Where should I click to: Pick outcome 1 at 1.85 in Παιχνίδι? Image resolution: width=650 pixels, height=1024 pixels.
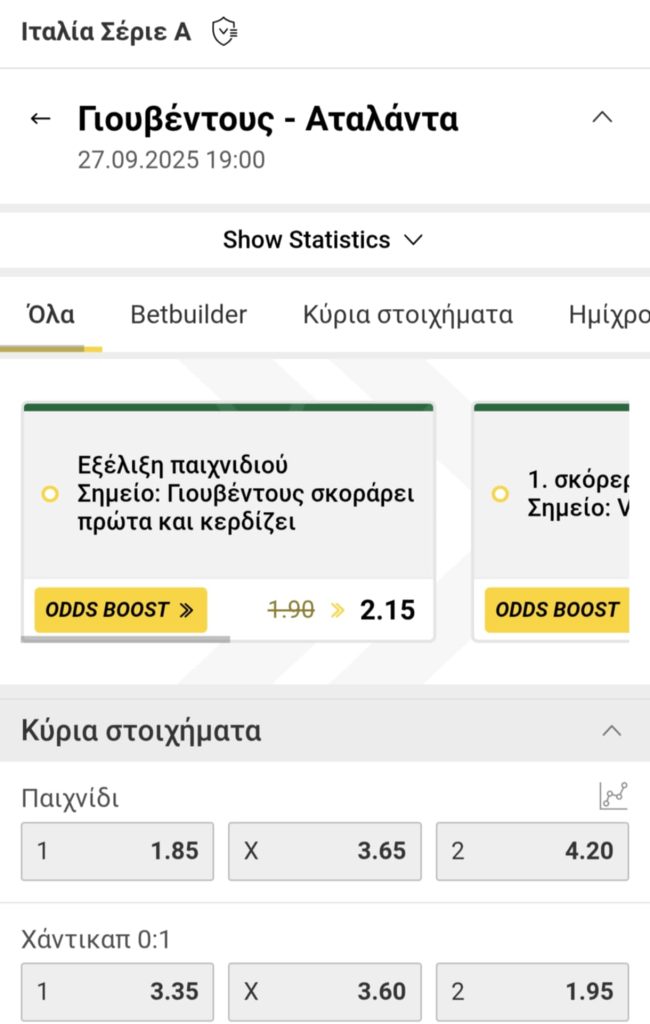(117, 851)
